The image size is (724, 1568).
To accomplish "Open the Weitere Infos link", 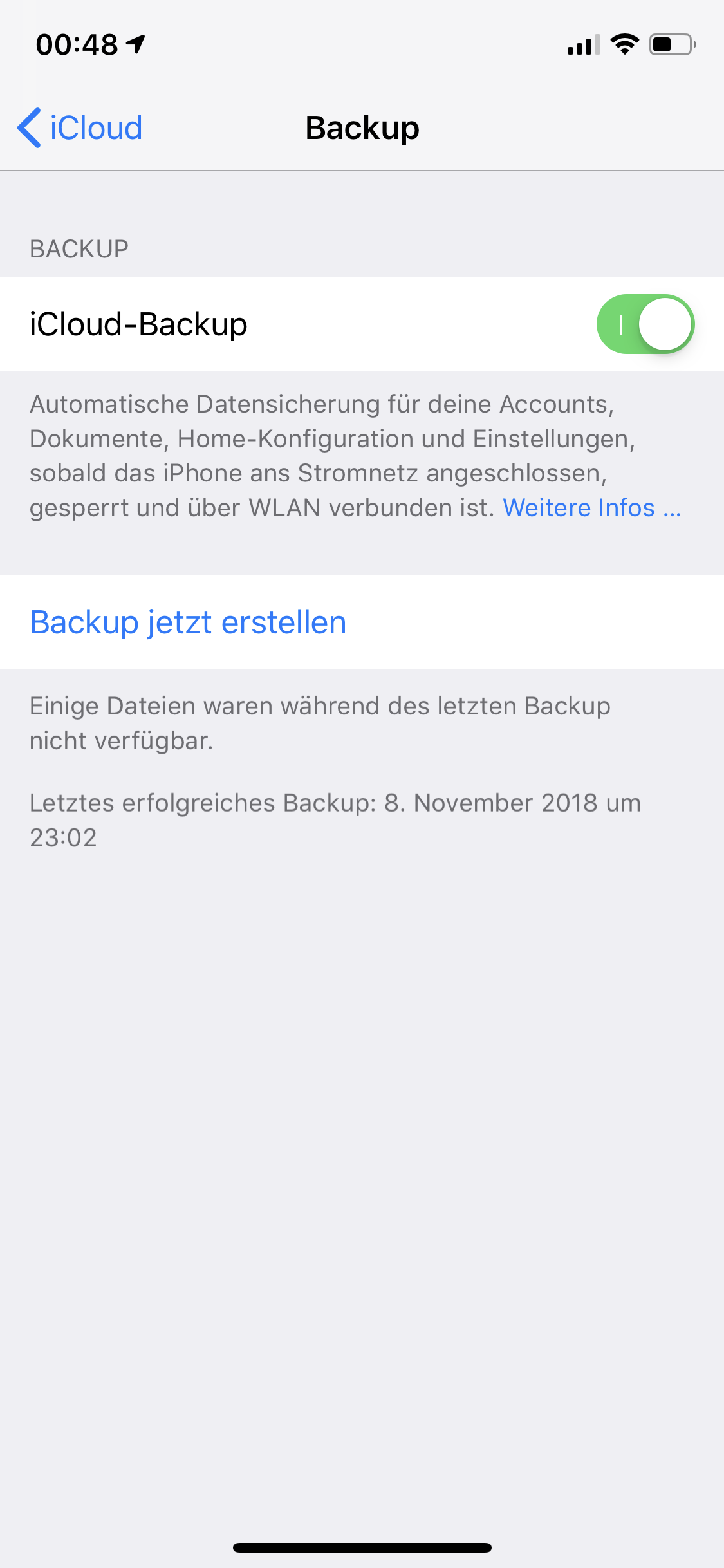I will click(x=591, y=508).
